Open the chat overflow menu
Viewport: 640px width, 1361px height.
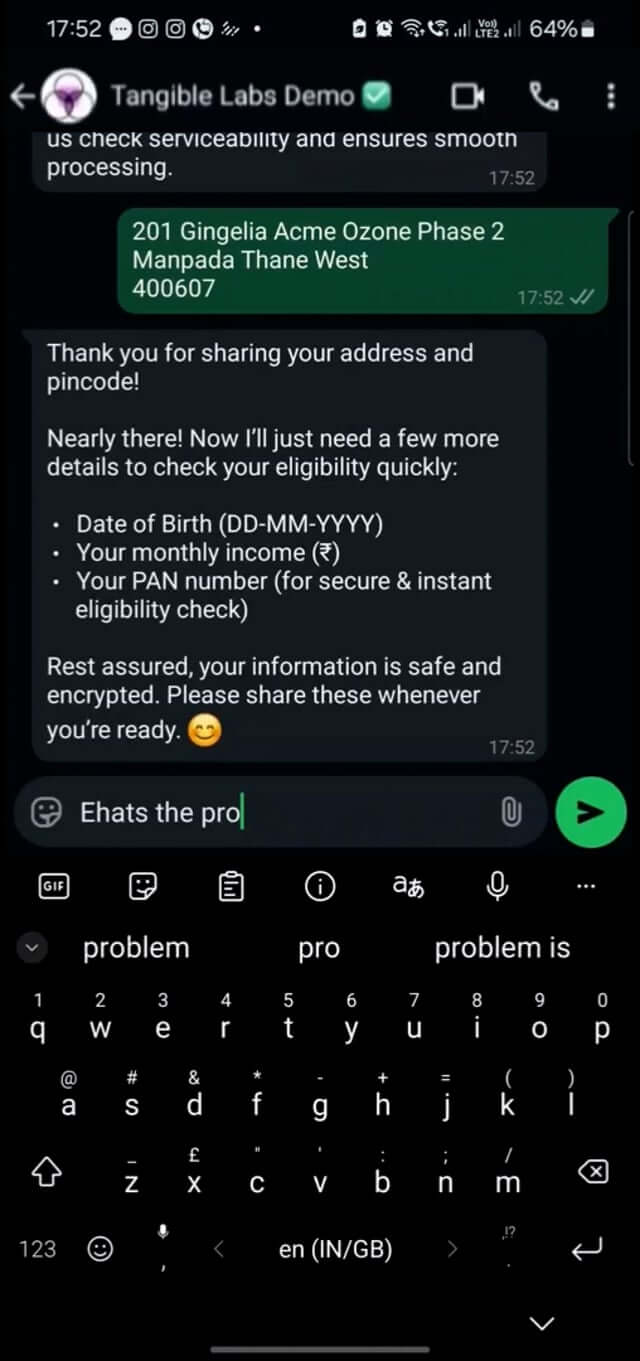tap(611, 96)
